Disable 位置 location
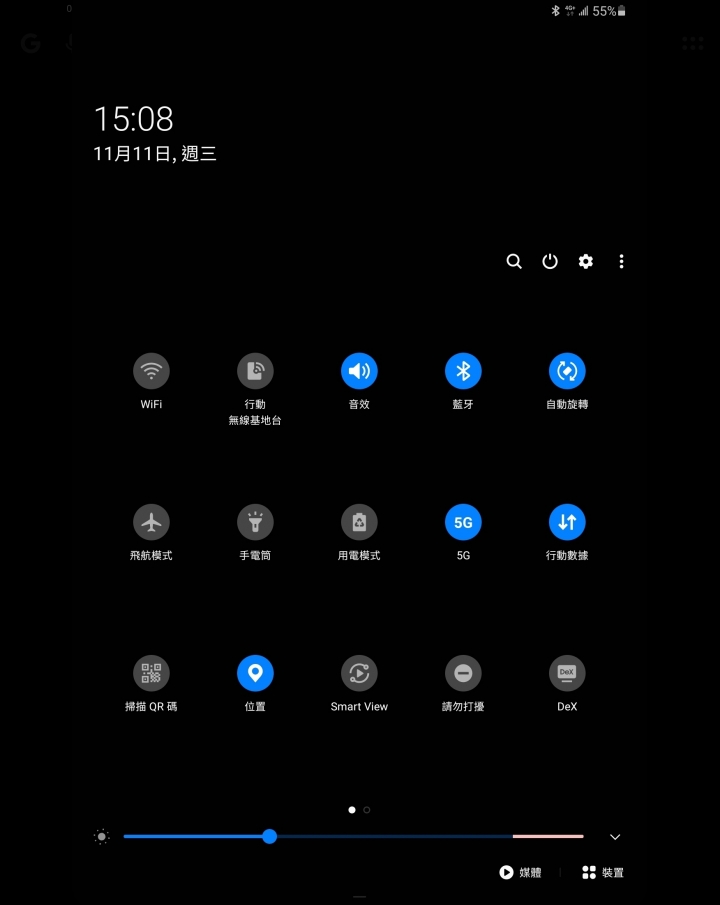720x905 pixels. pos(255,673)
